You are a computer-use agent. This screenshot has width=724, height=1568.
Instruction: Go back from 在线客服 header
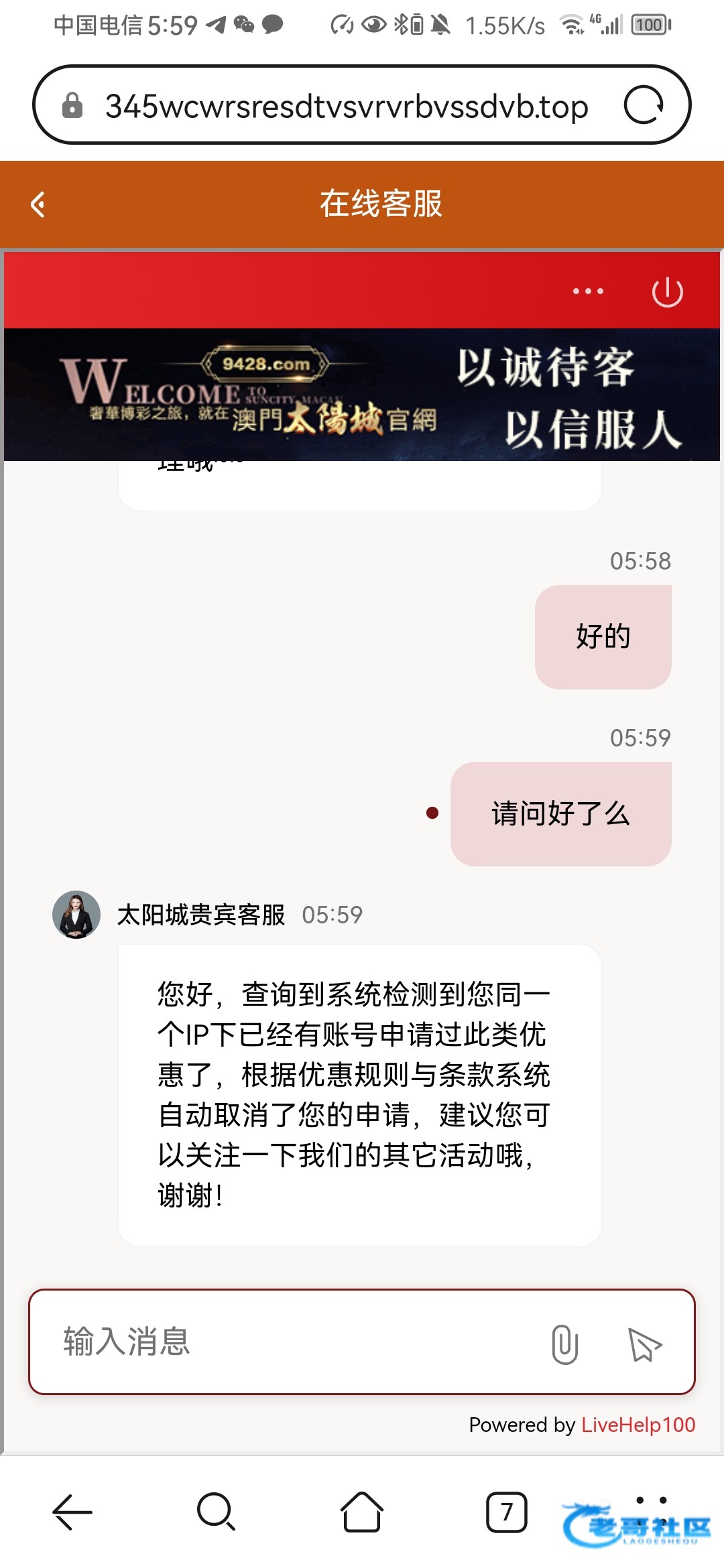[39, 204]
